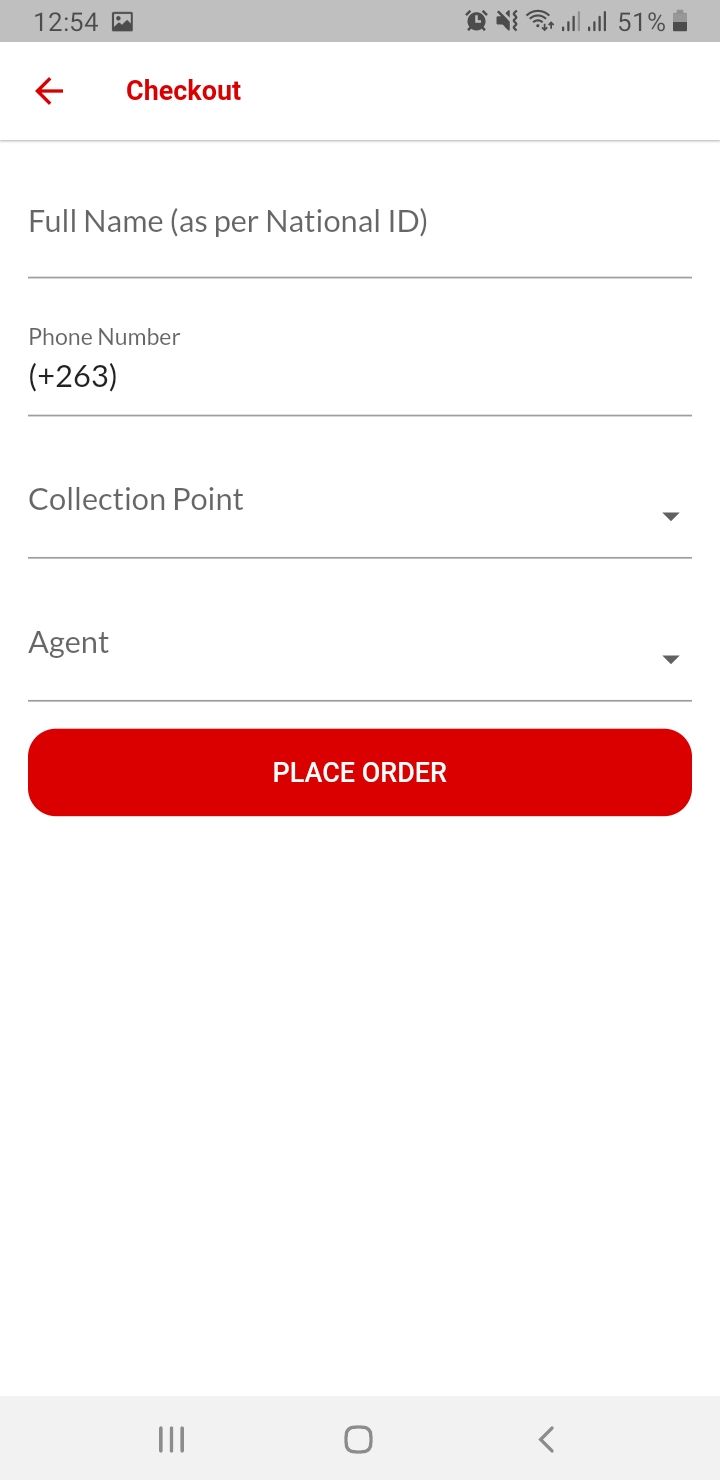The height and width of the screenshot is (1480, 720).
Task: Open recent apps from the navigation bar
Action: point(172,1439)
